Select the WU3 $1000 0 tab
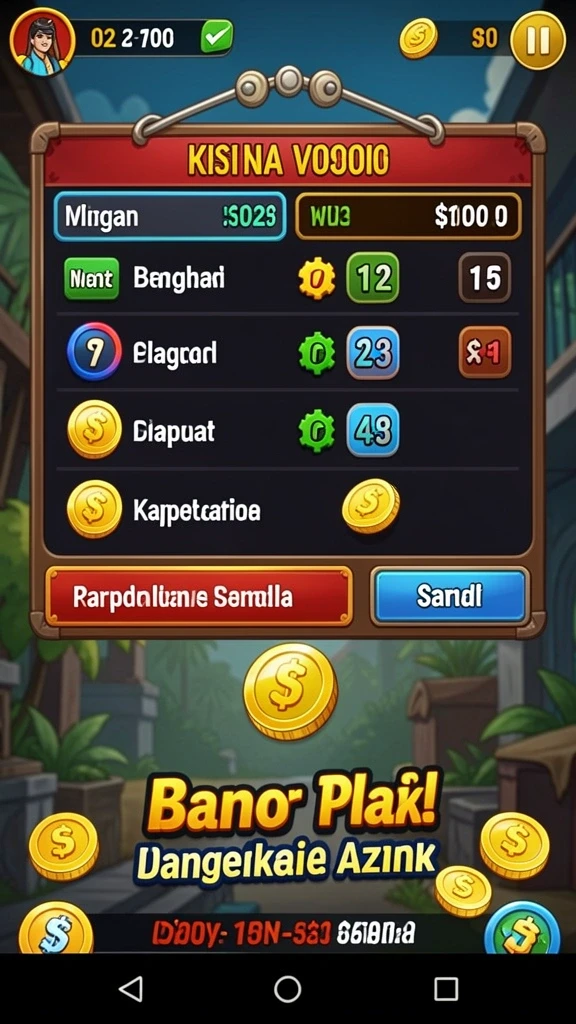Screen dimensions: 576x1024 pos(408,216)
